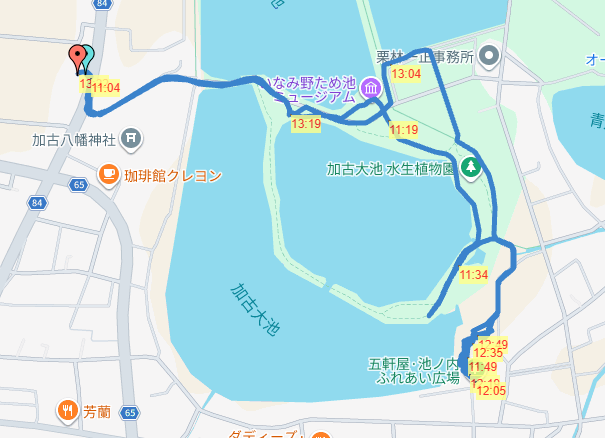Open 珈琲館クレヨン cafe marker
The image size is (605, 438).
pyautogui.click(x=108, y=175)
